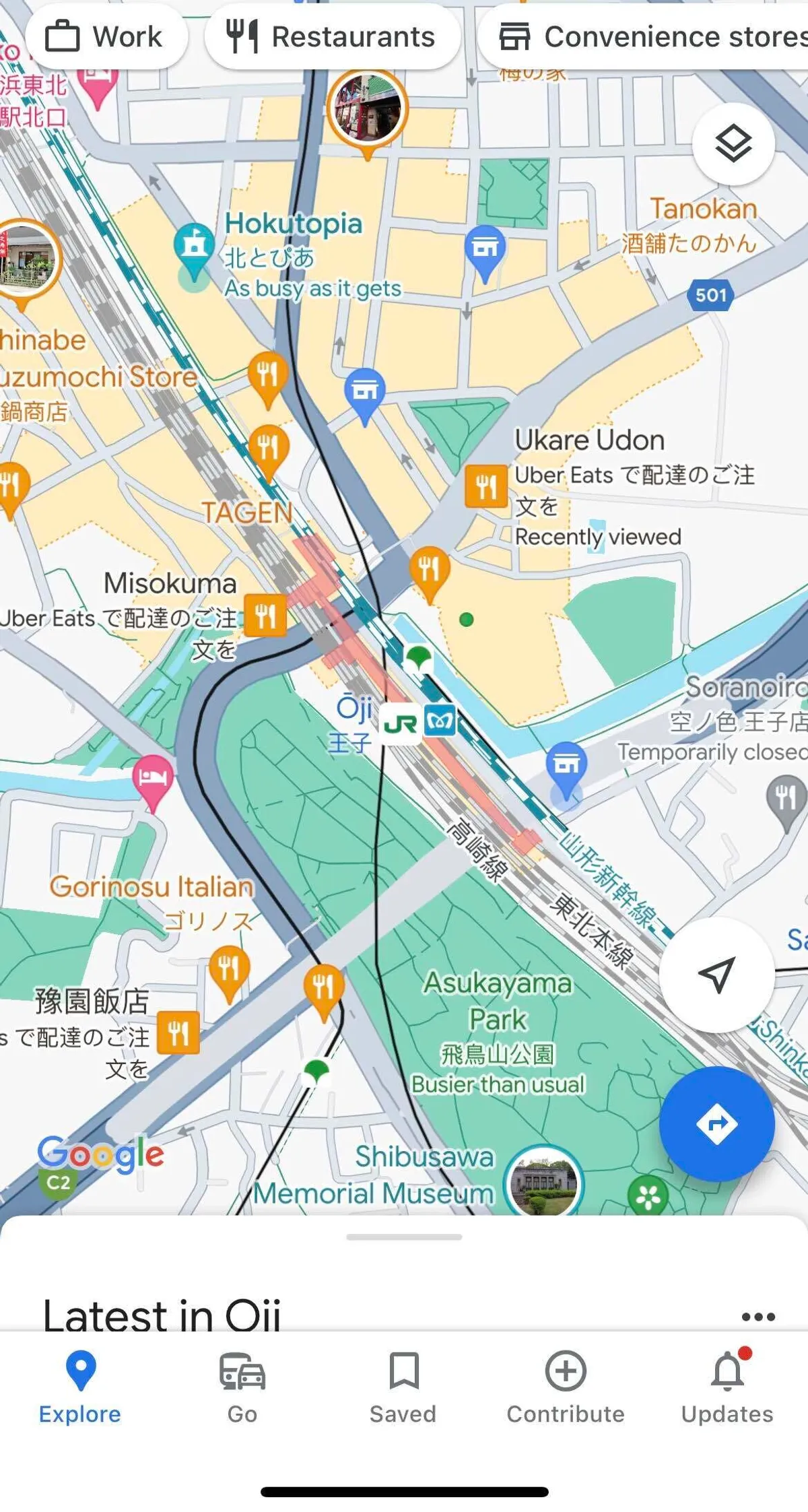Open more options for Latest in Oji
808x1512 pixels.
758,1317
